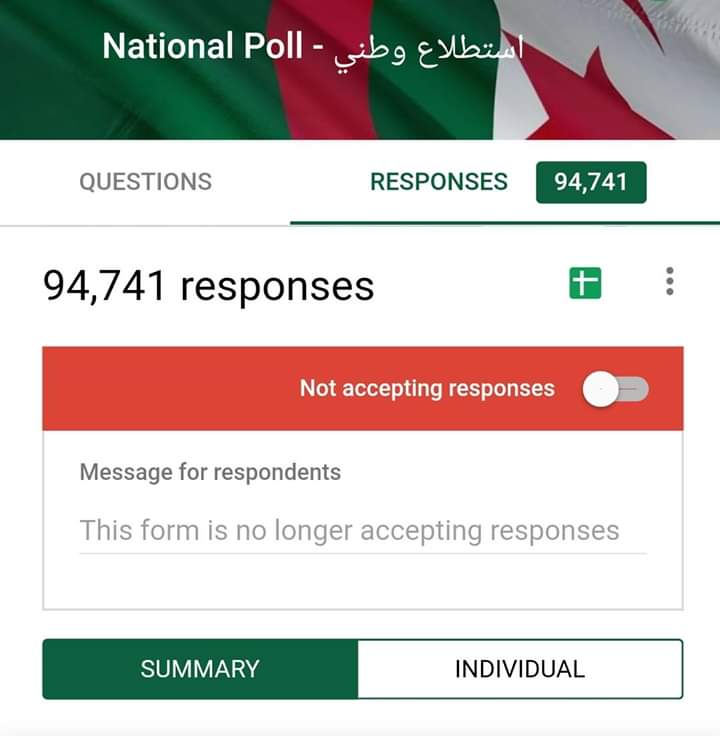Open the three-dot overflow menu
This screenshot has height=736, width=720.
click(669, 282)
